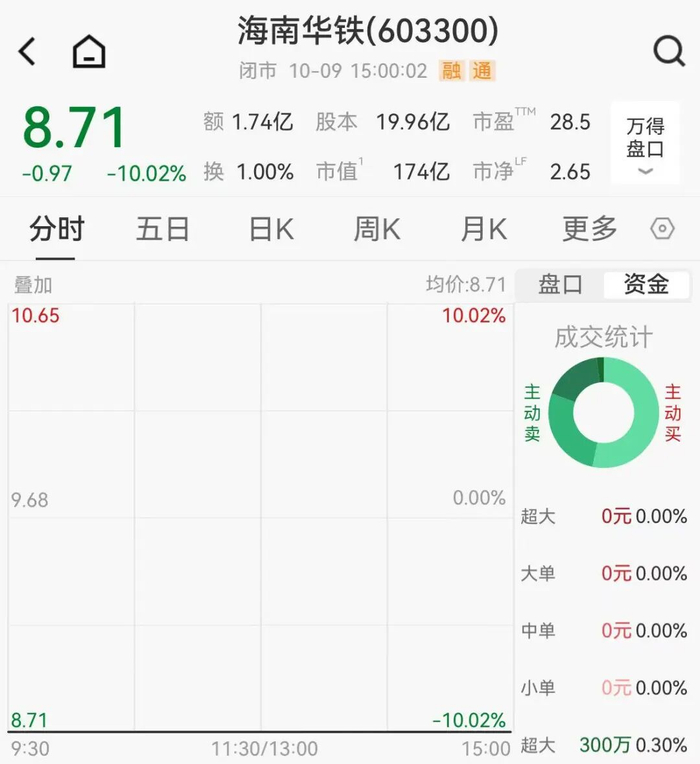
Task: Open the home icon
Action: (x=89, y=52)
